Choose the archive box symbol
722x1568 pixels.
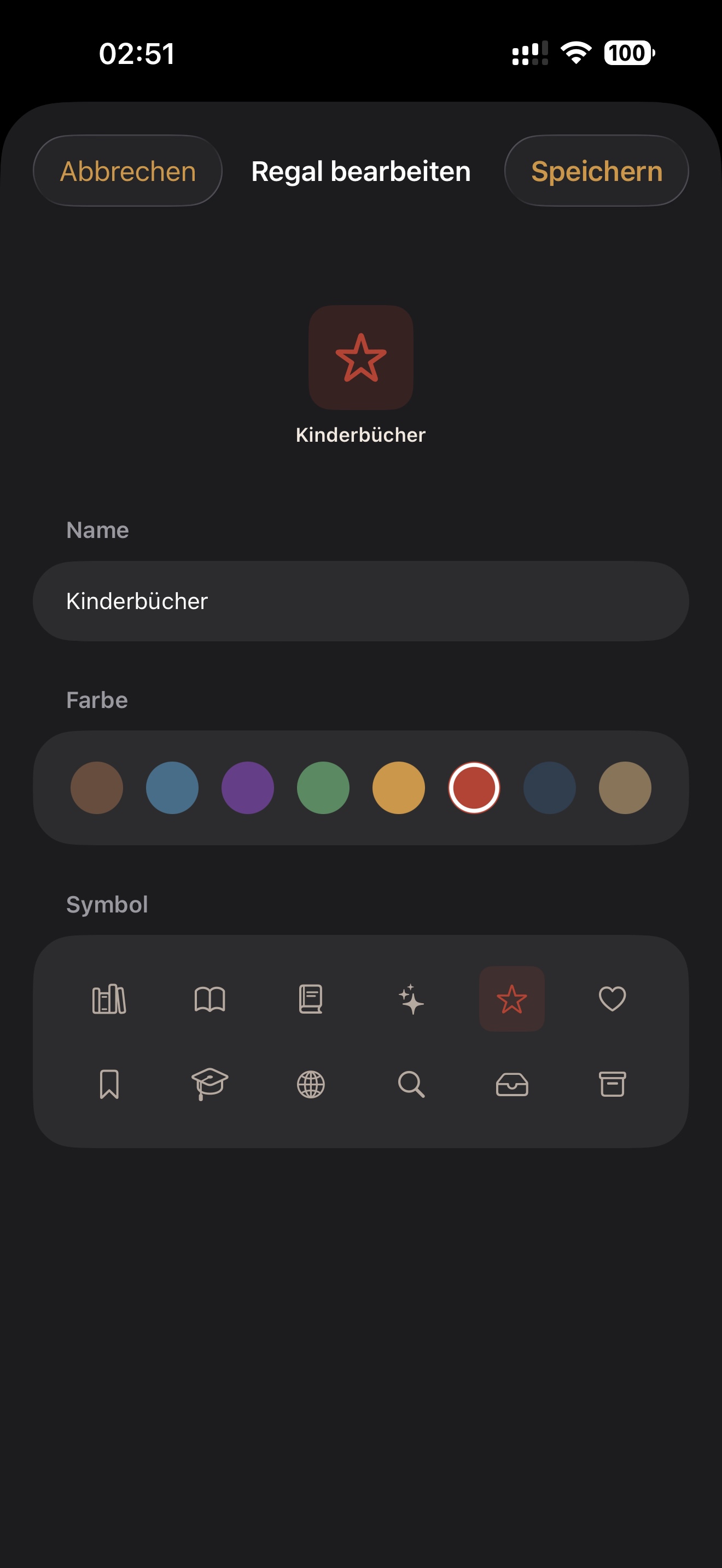coord(613,1084)
